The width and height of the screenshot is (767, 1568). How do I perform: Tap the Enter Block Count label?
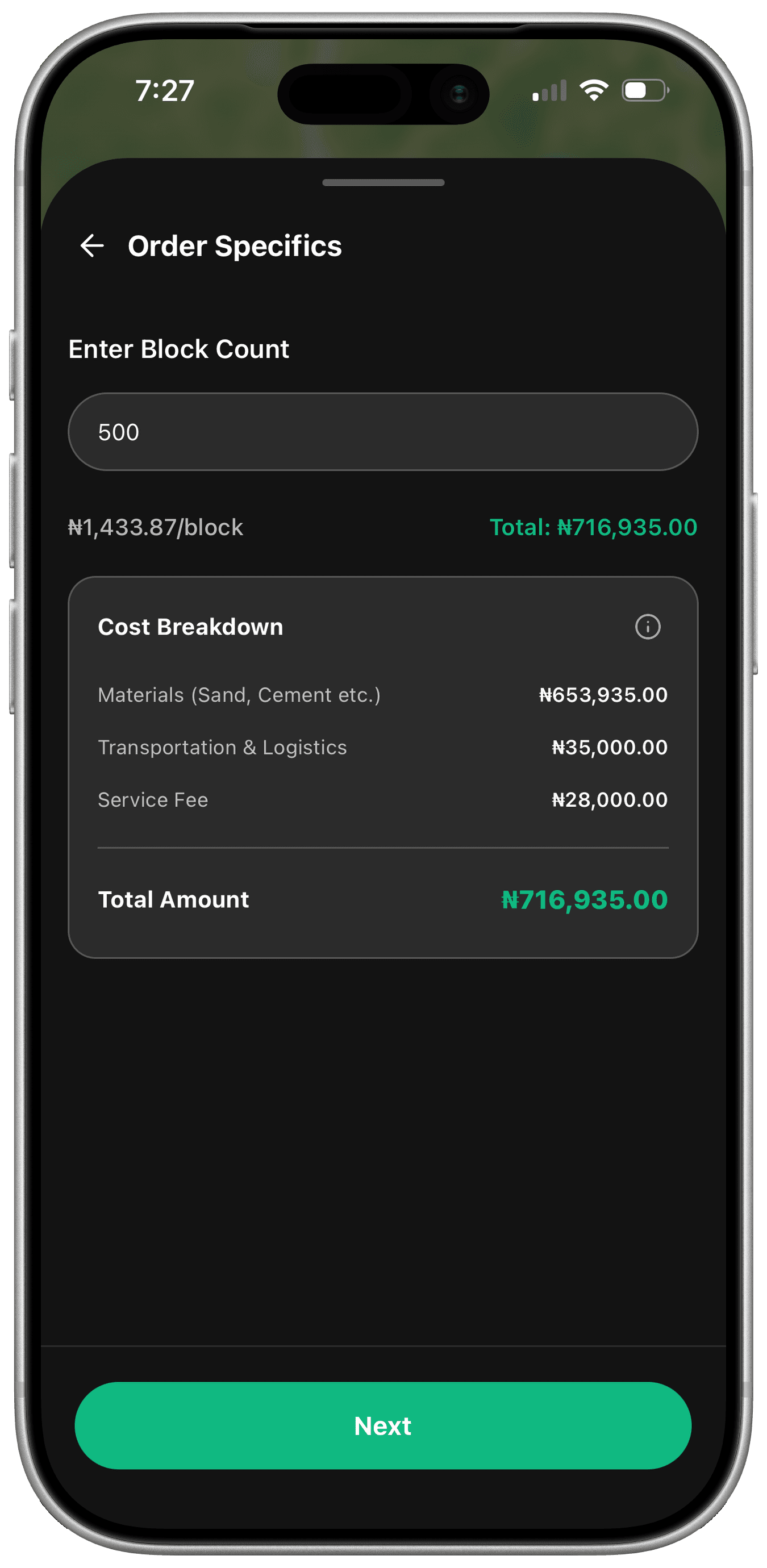pyautogui.click(x=178, y=349)
